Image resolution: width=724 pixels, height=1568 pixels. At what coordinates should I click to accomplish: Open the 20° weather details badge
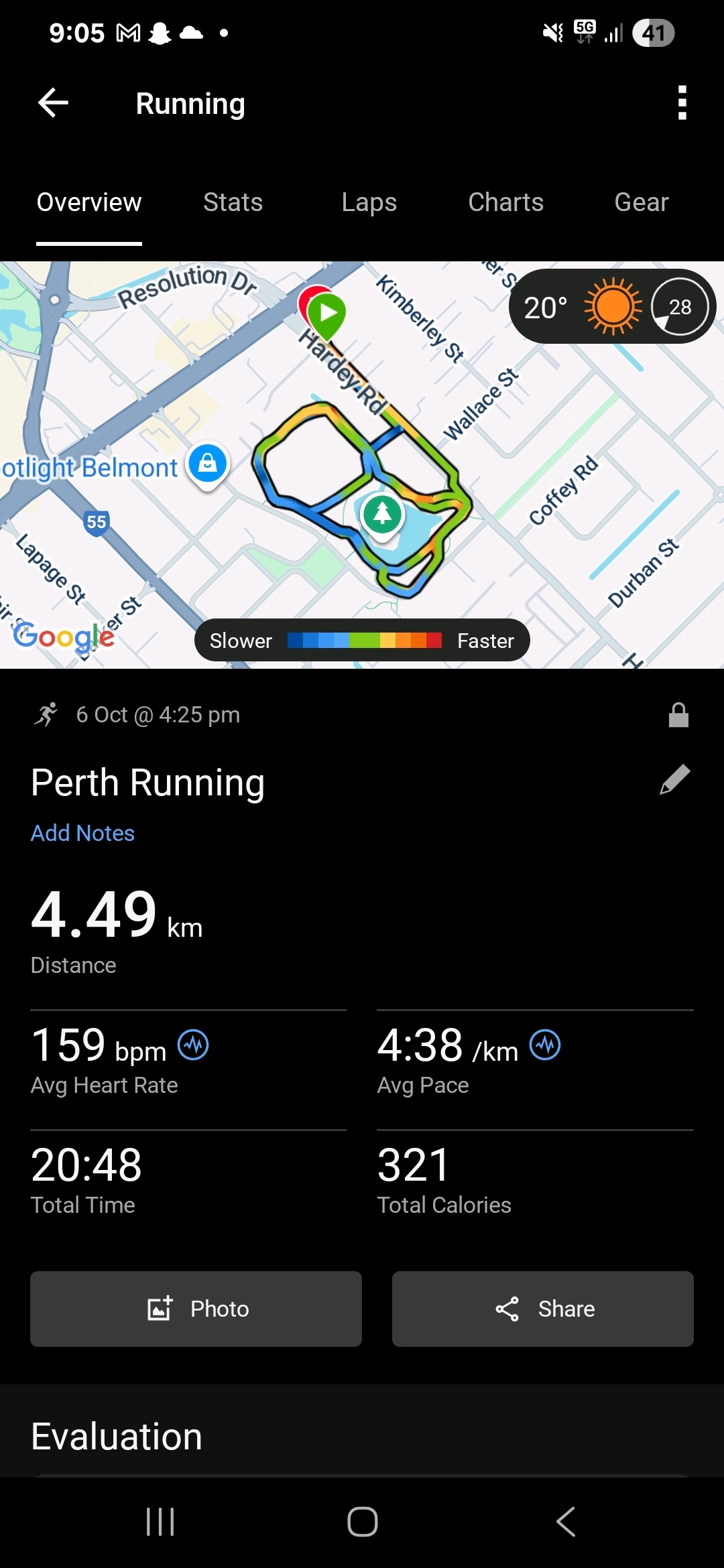[611, 307]
